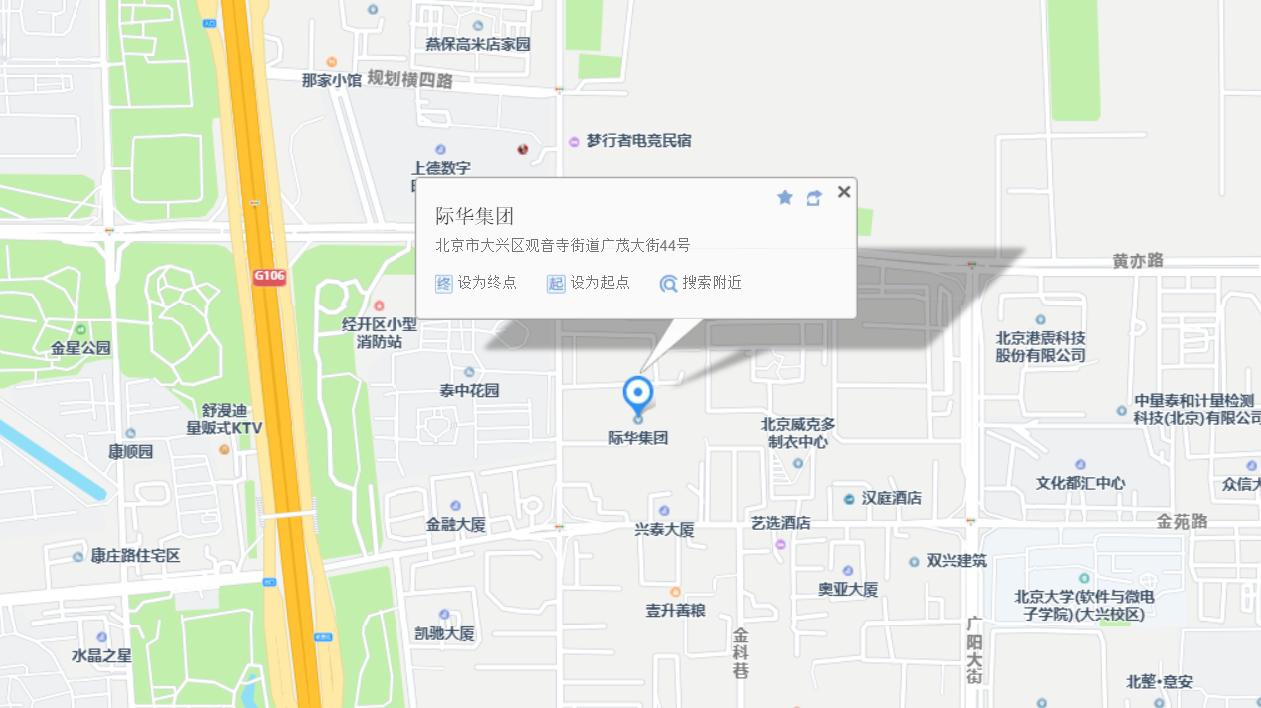
Task: Set 际华集团 as destination (设为终点)
Action: pos(476,283)
